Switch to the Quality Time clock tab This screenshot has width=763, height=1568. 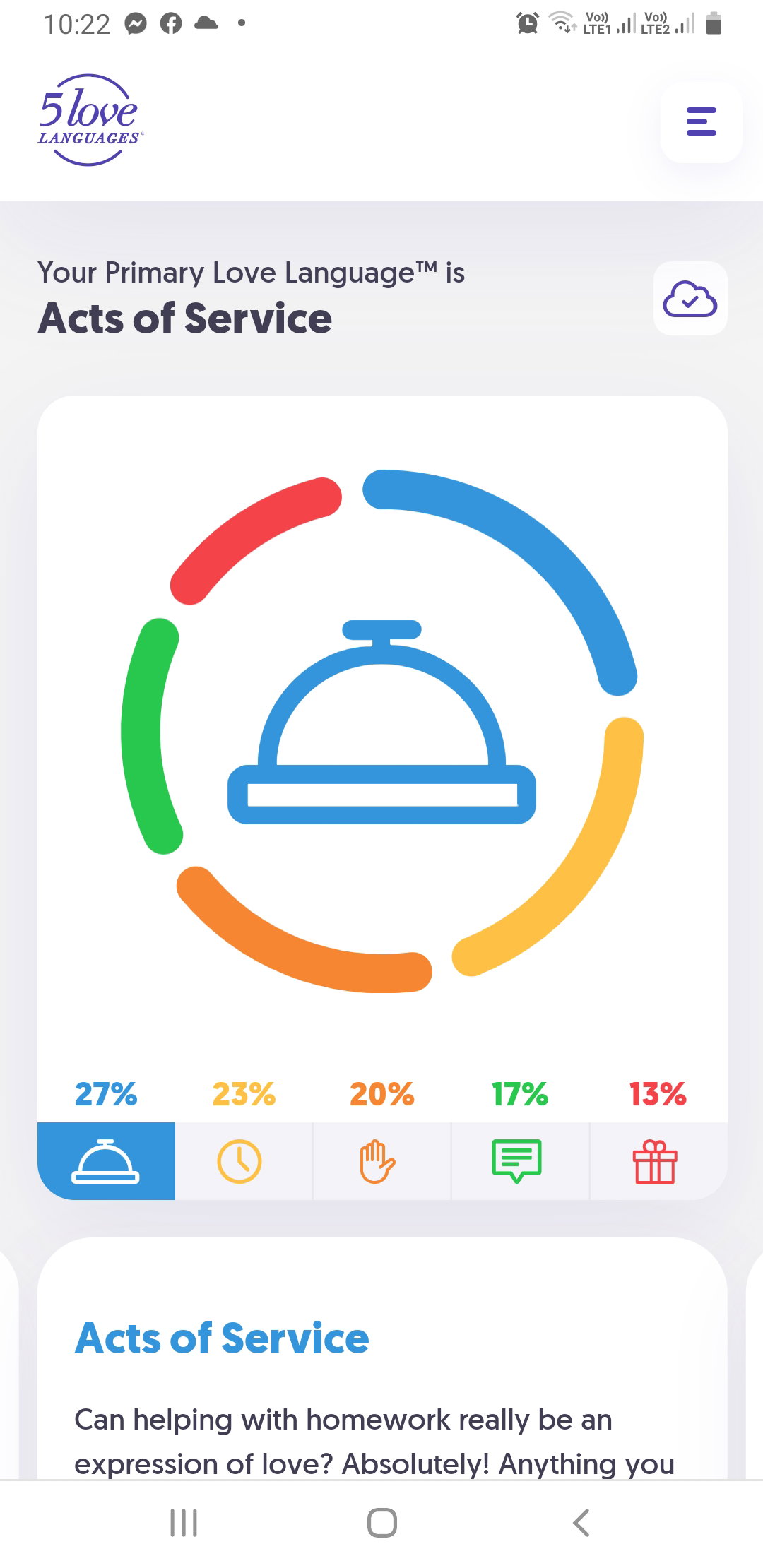click(x=244, y=1160)
